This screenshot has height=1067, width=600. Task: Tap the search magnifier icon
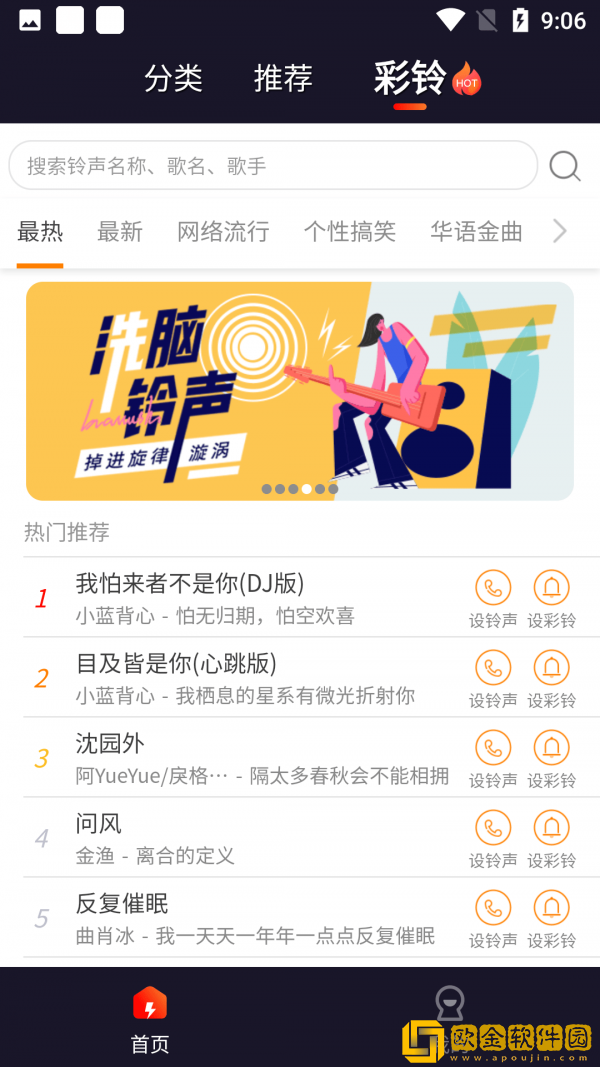click(x=564, y=166)
